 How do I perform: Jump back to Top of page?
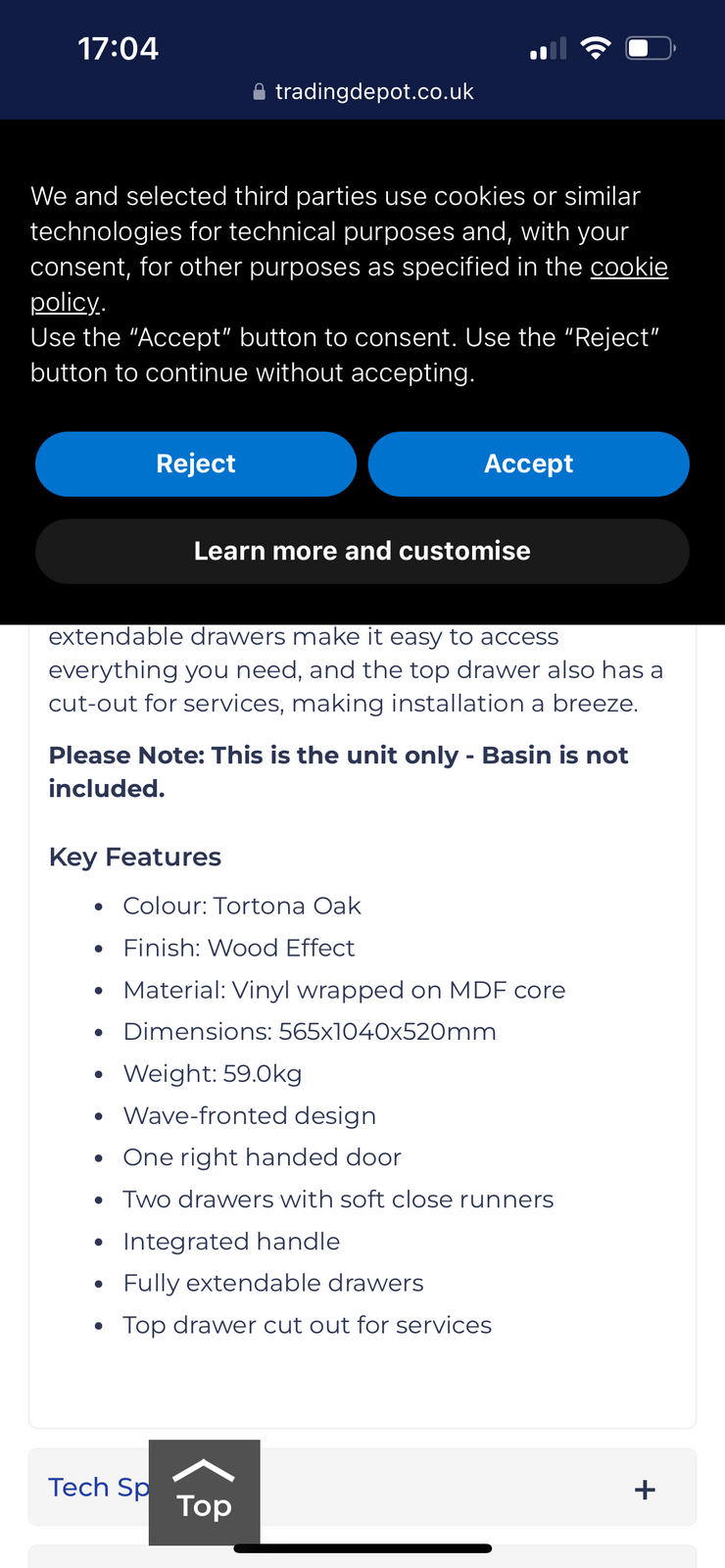point(204,1492)
